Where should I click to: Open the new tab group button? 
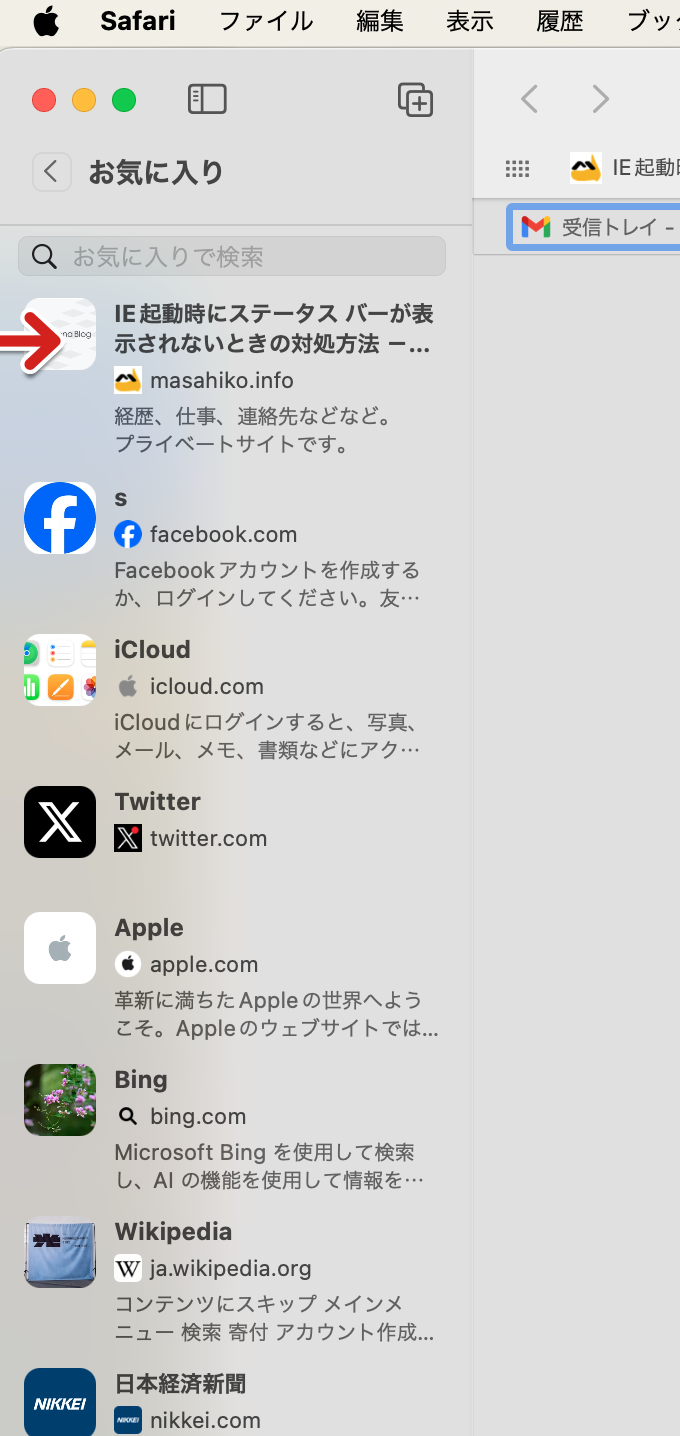pos(415,99)
